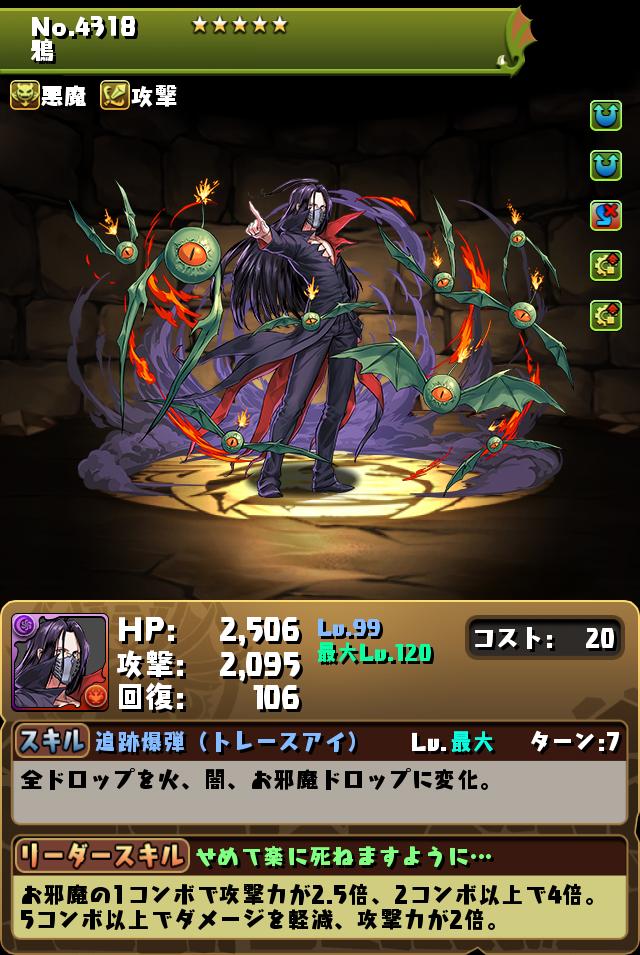Open the red-cross resistance awakening icon
Viewport: 640px width, 955px height.
click(606, 214)
